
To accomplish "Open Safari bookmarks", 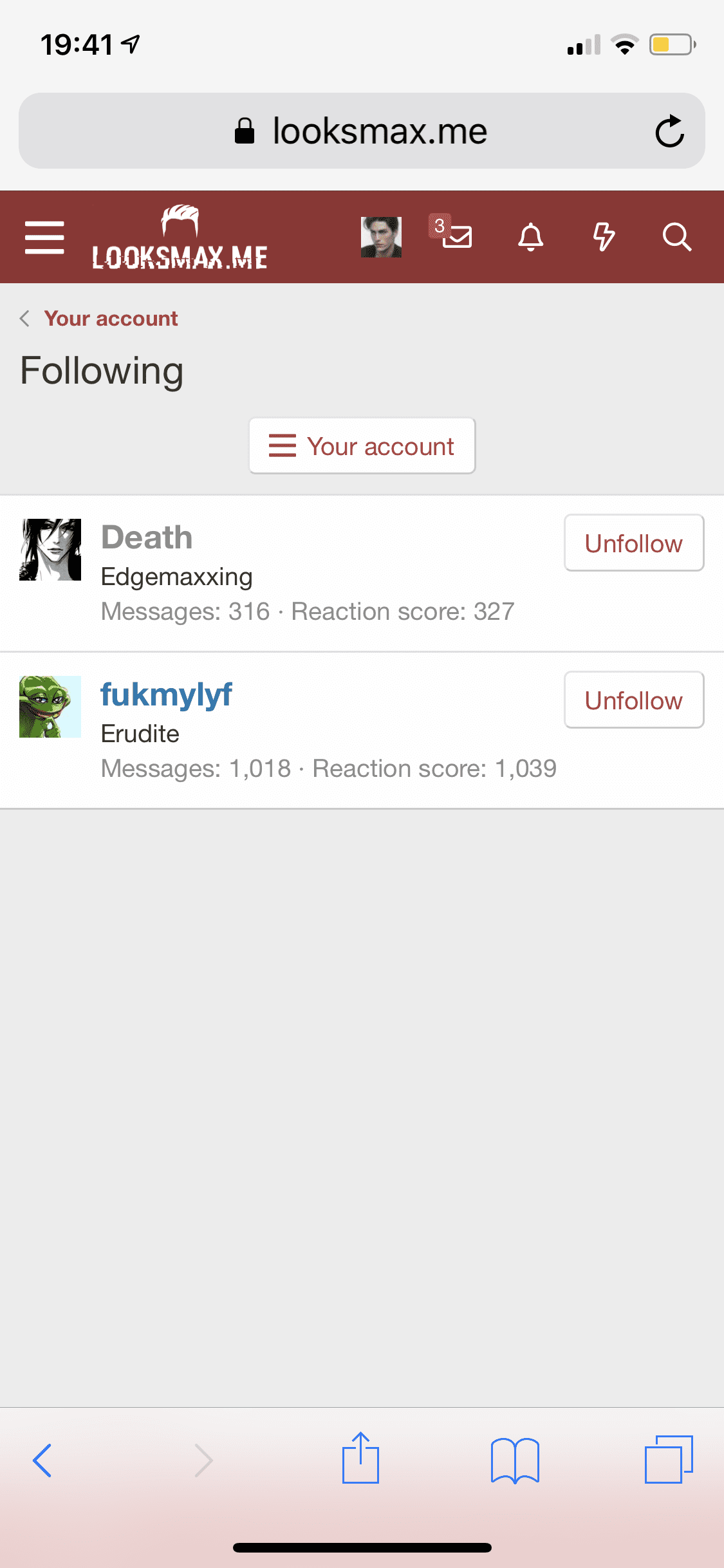I will 514,1460.
